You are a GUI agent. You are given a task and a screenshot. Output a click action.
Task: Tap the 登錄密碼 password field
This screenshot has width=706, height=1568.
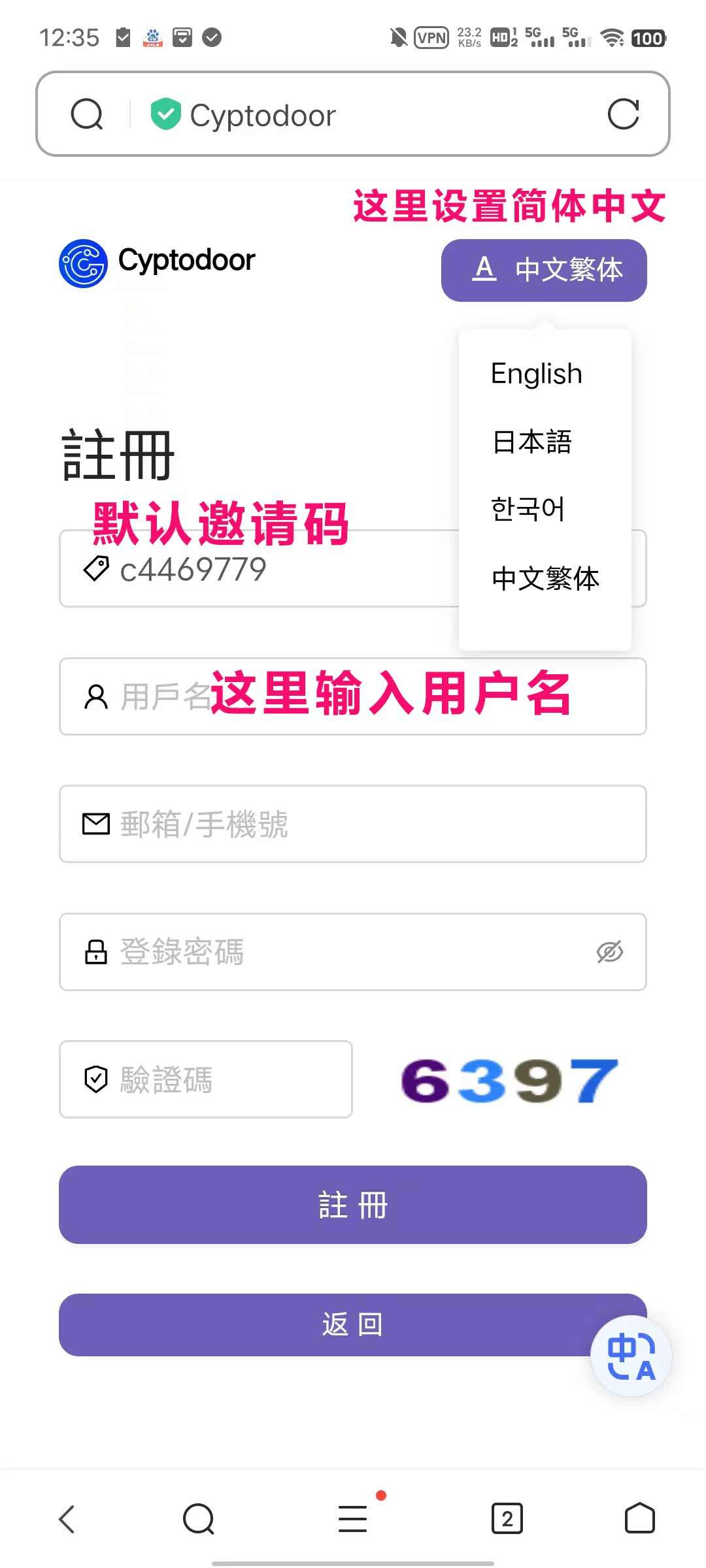click(353, 952)
